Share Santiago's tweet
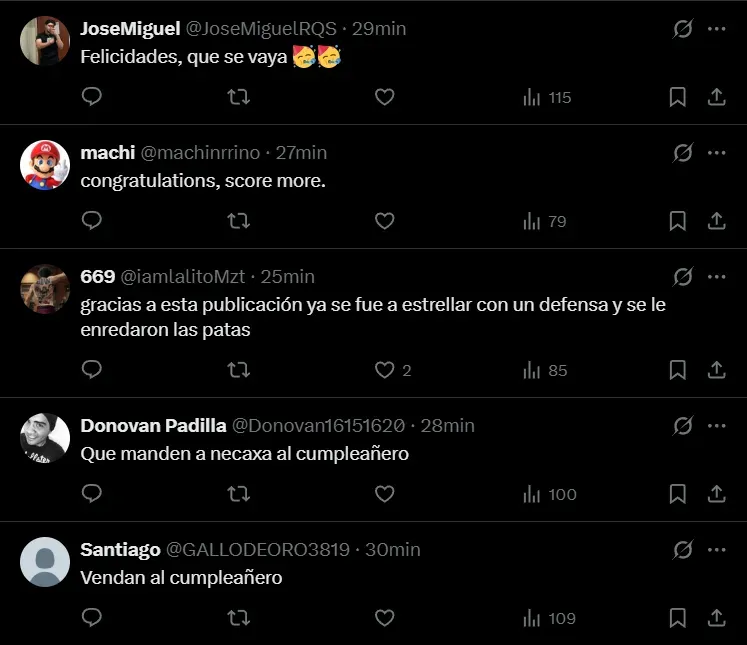Screen dimensions: 747x645 [716, 618]
